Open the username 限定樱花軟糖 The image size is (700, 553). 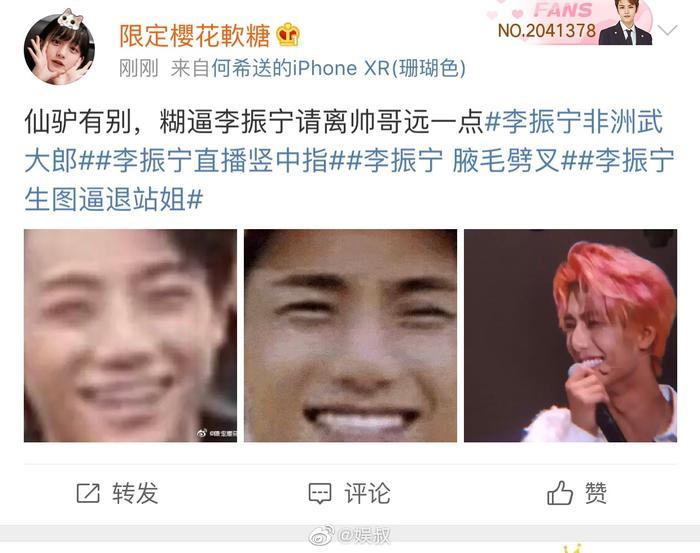click(194, 36)
